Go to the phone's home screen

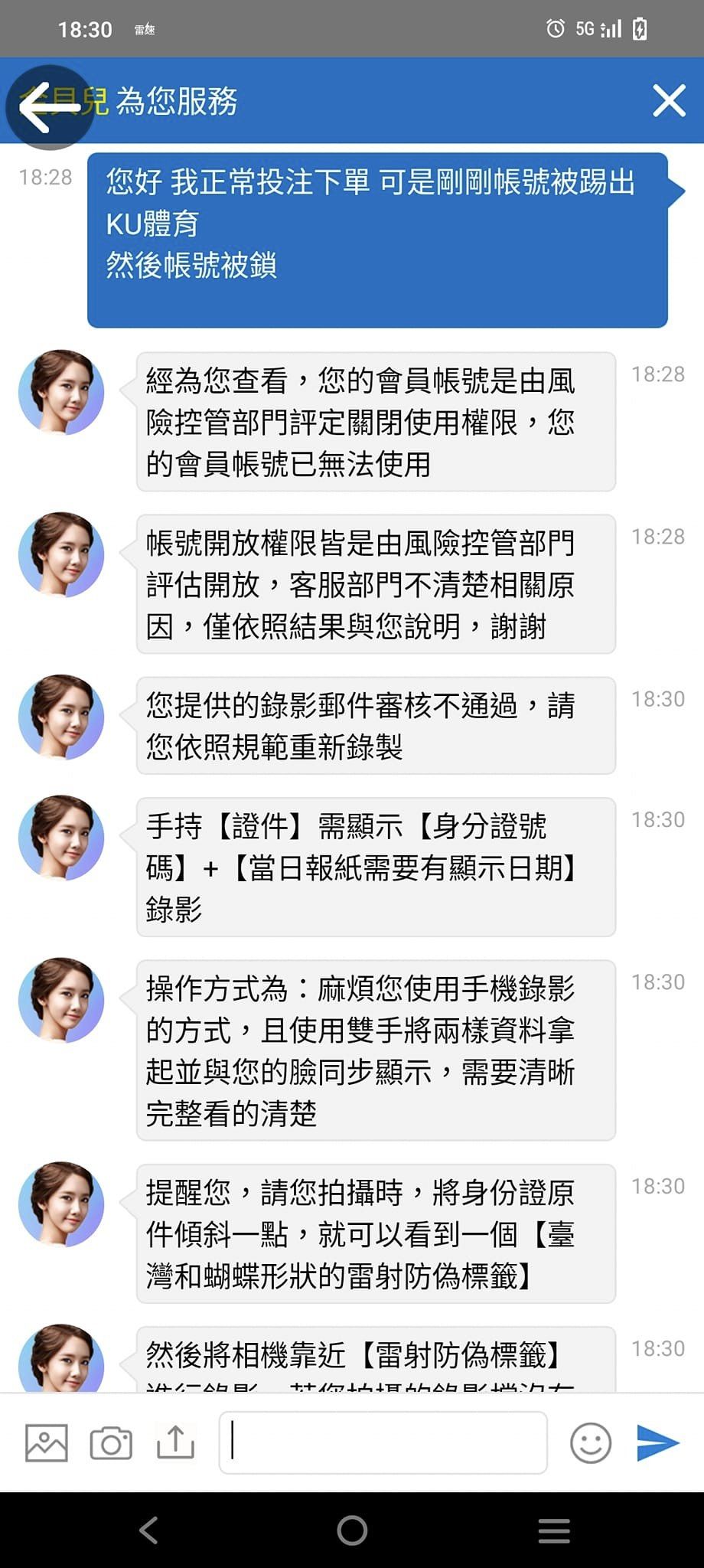(x=352, y=1530)
